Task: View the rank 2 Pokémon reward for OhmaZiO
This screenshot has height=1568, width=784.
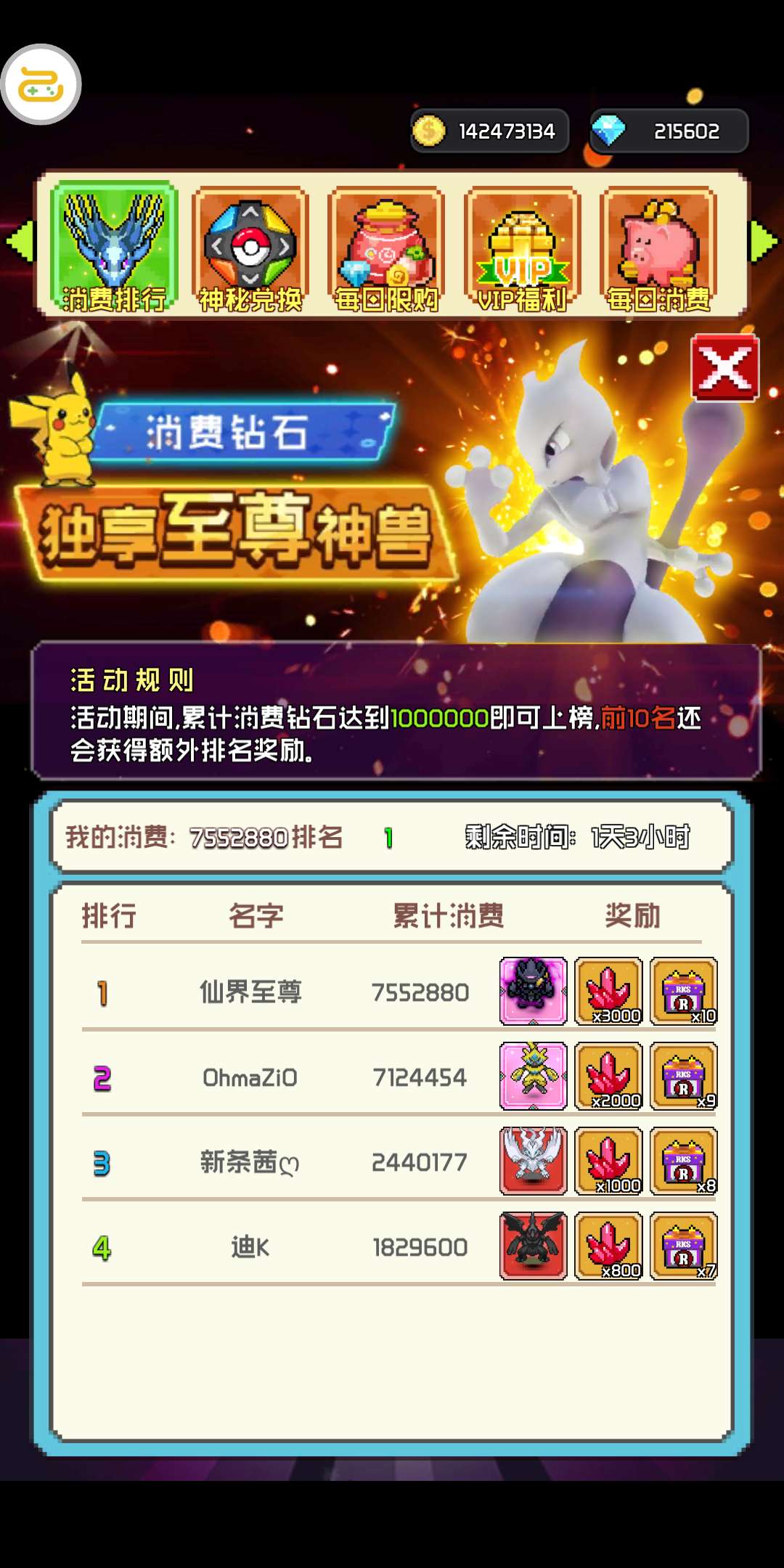Action: pyautogui.click(x=534, y=1076)
